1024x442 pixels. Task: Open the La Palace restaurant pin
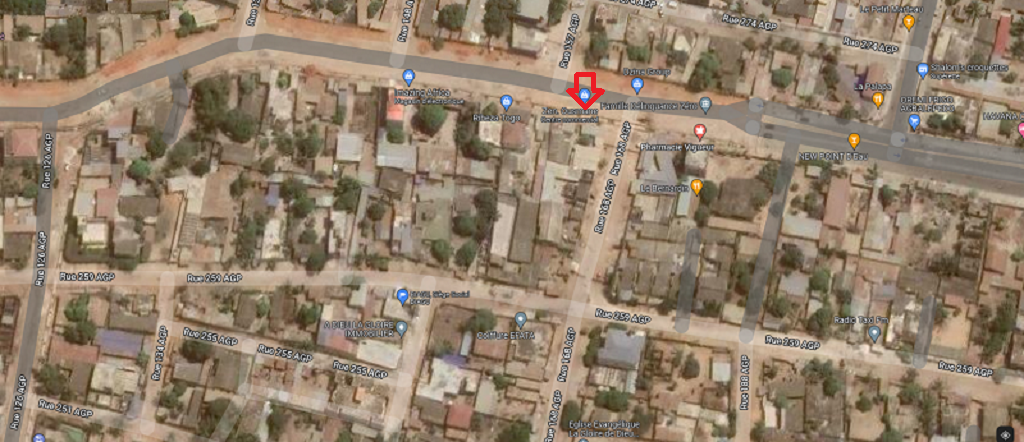click(x=877, y=99)
